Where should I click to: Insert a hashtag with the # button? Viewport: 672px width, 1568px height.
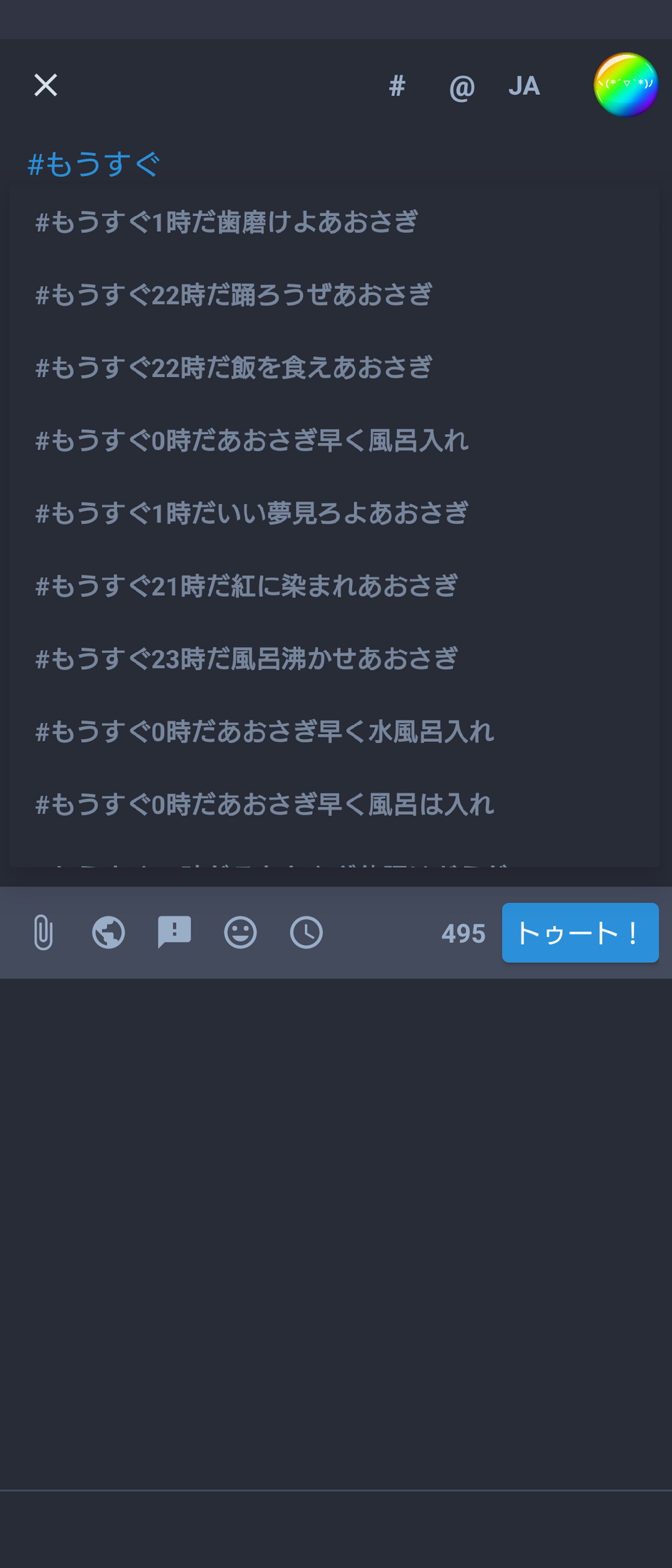(397, 86)
